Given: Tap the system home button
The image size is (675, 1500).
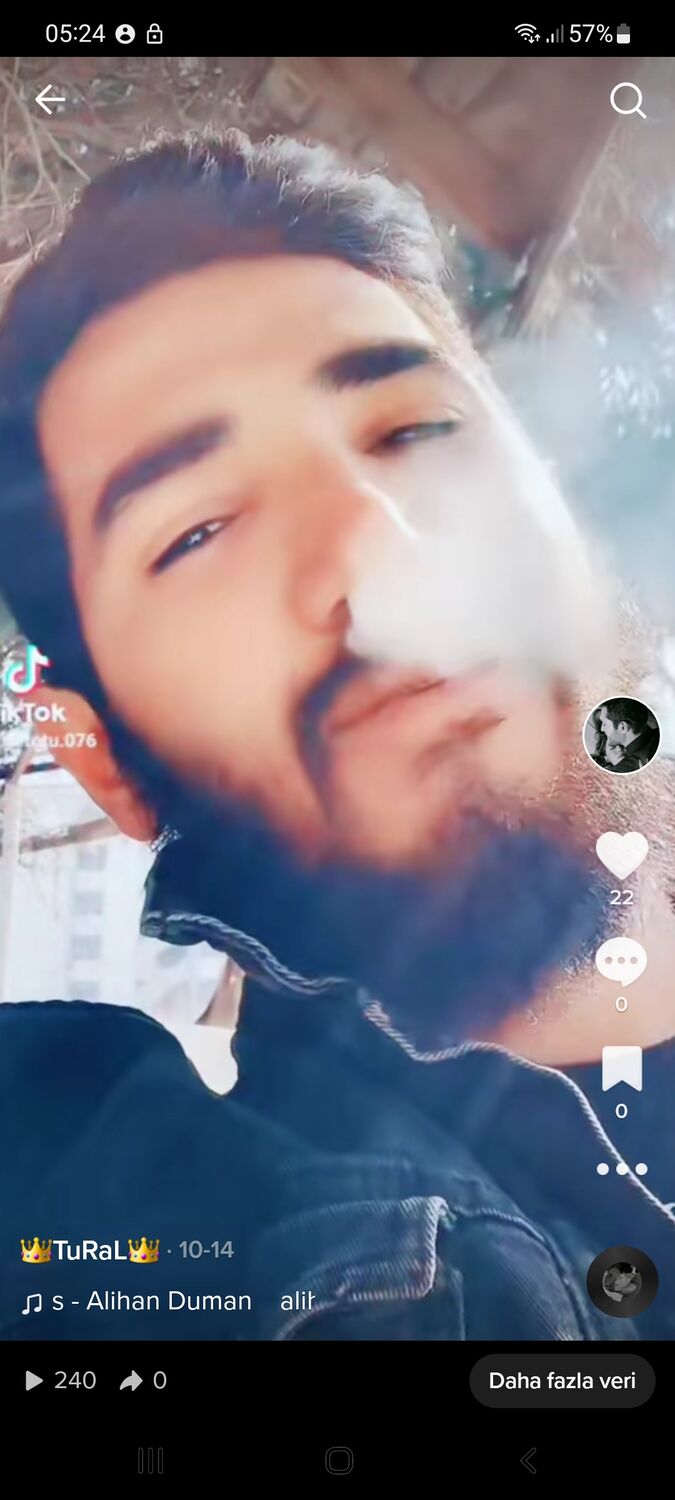Looking at the screenshot, I should [x=339, y=1461].
